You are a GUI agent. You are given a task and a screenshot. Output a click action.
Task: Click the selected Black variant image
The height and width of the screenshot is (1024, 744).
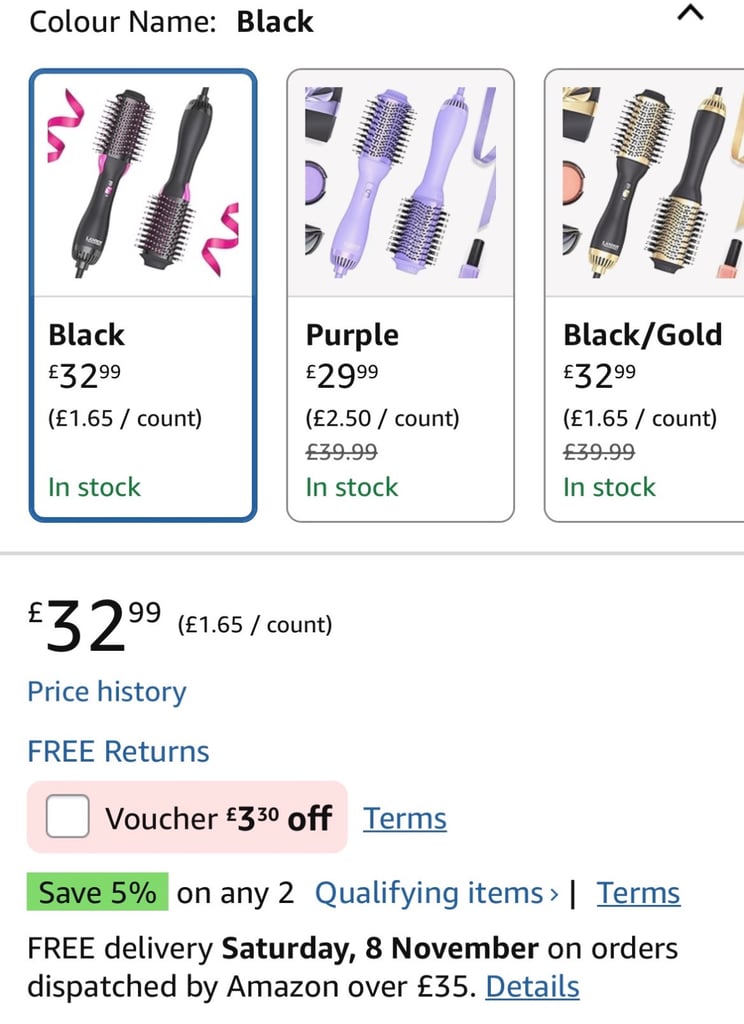pyautogui.click(x=143, y=185)
